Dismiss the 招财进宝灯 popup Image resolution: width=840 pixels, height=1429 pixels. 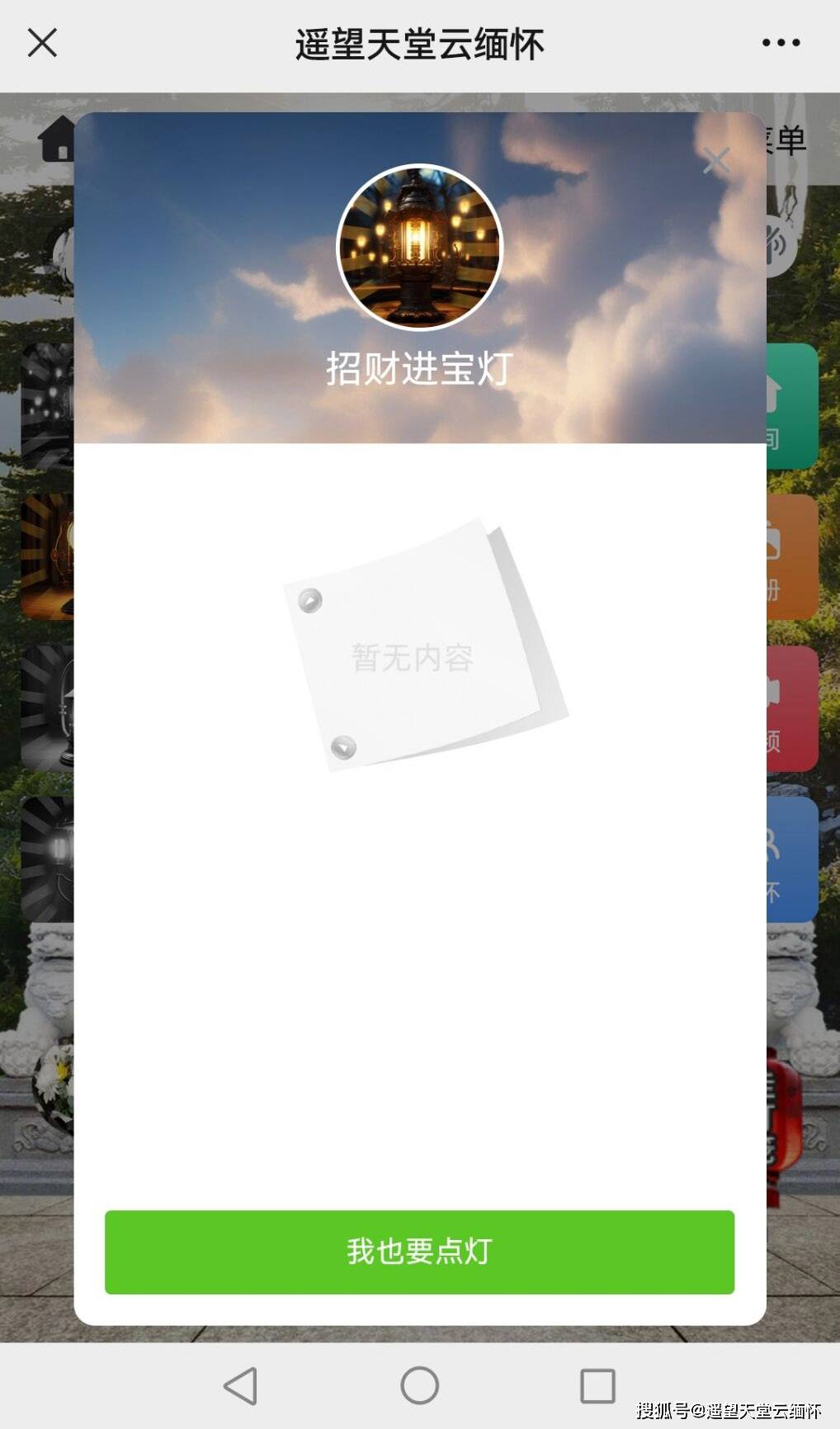coord(715,161)
